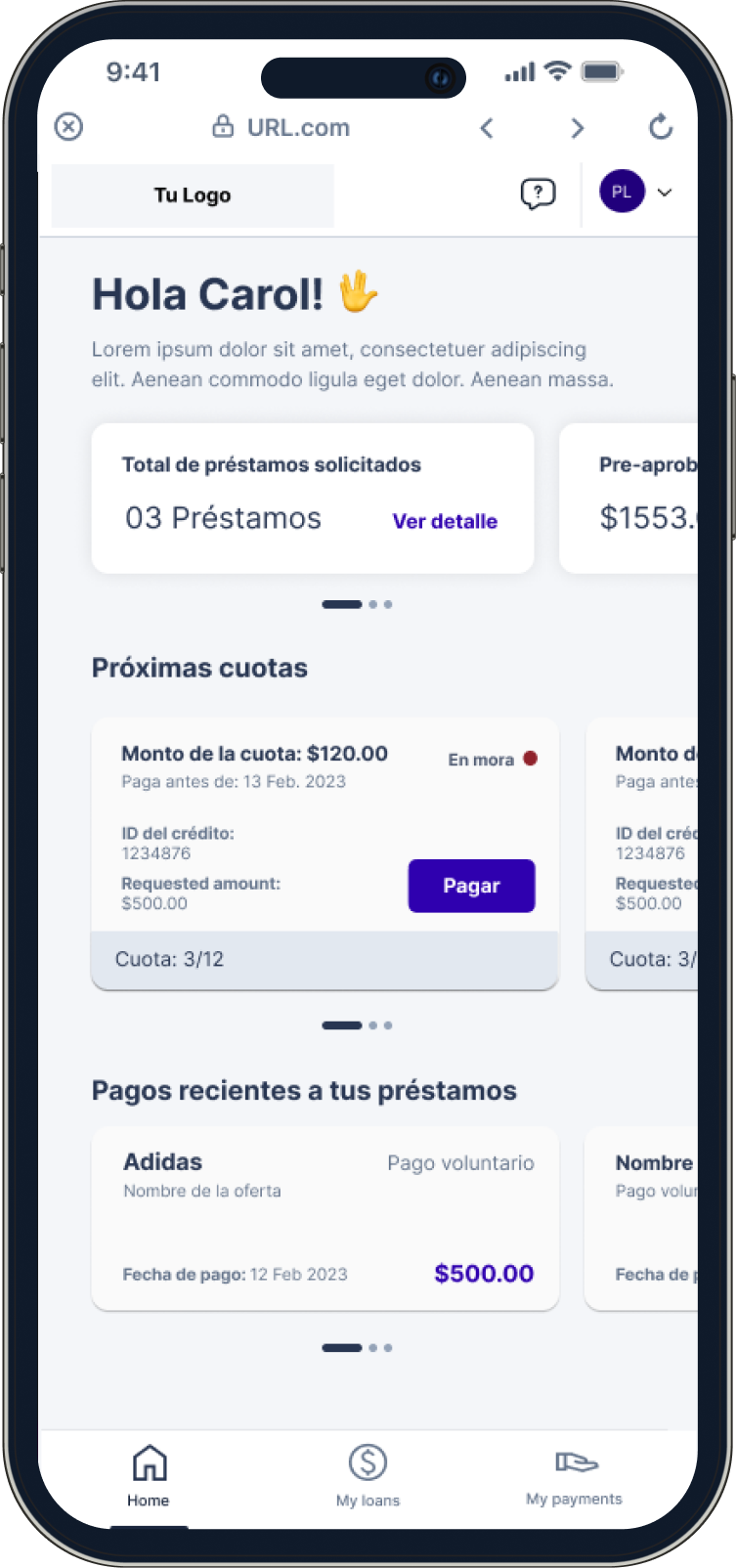This screenshot has height=1568, width=736.
Task: Go to the Home tab
Action: coord(149,1476)
